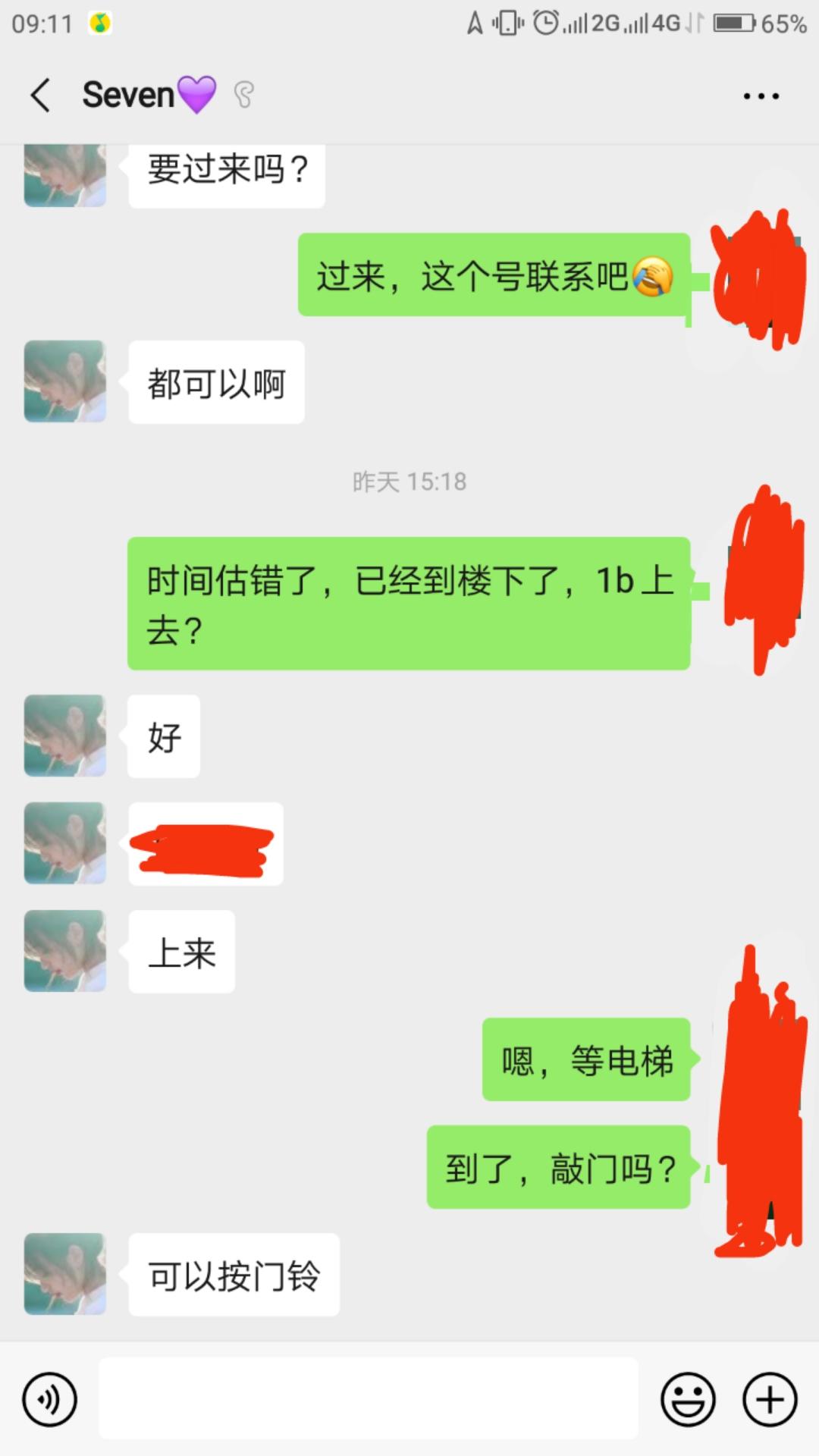819x1456 pixels.
Task: Select the message bubble saying 都可以啊
Action: (x=216, y=383)
